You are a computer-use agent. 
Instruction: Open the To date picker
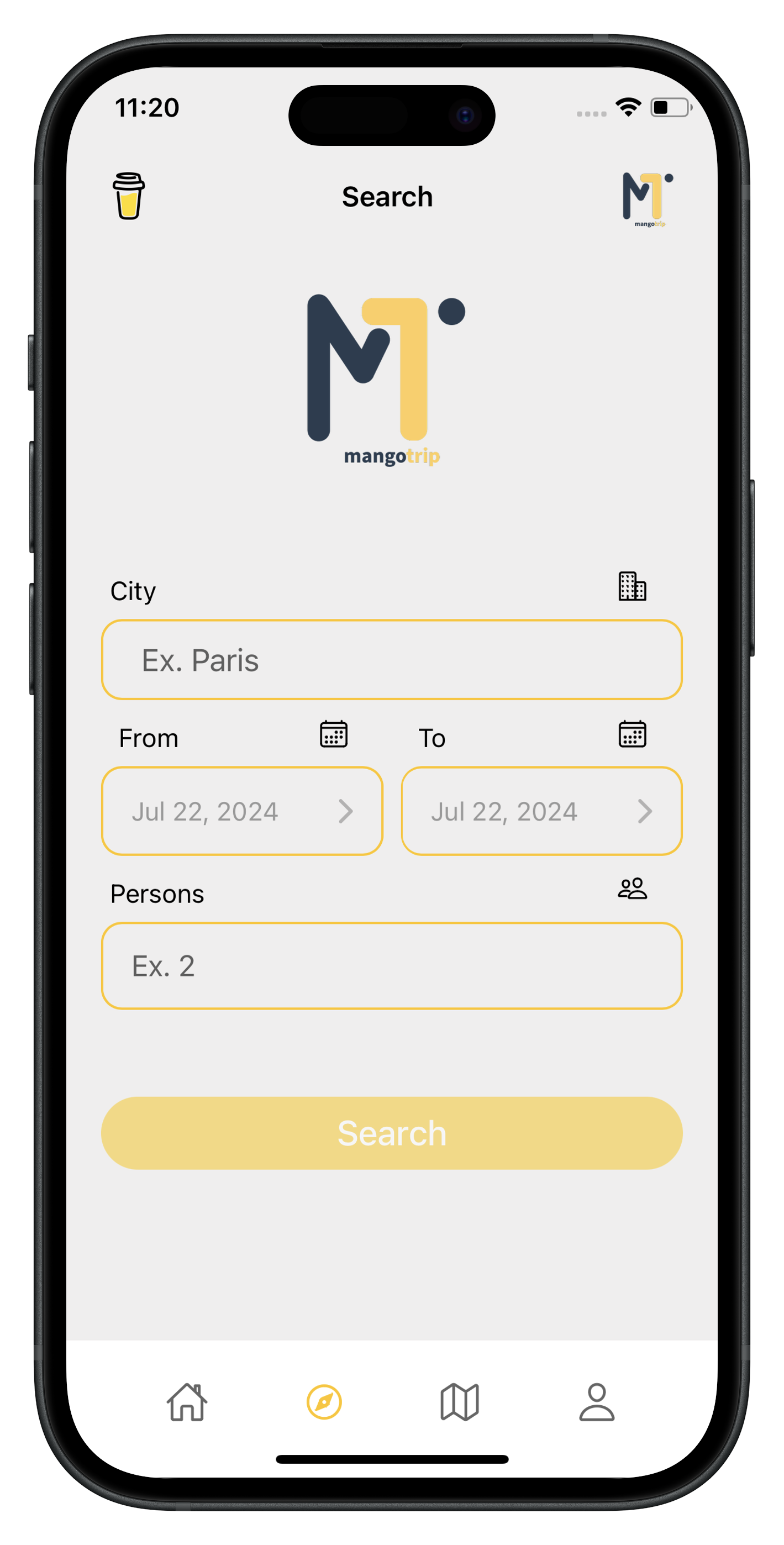pyautogui.click(x=541, y=811)
